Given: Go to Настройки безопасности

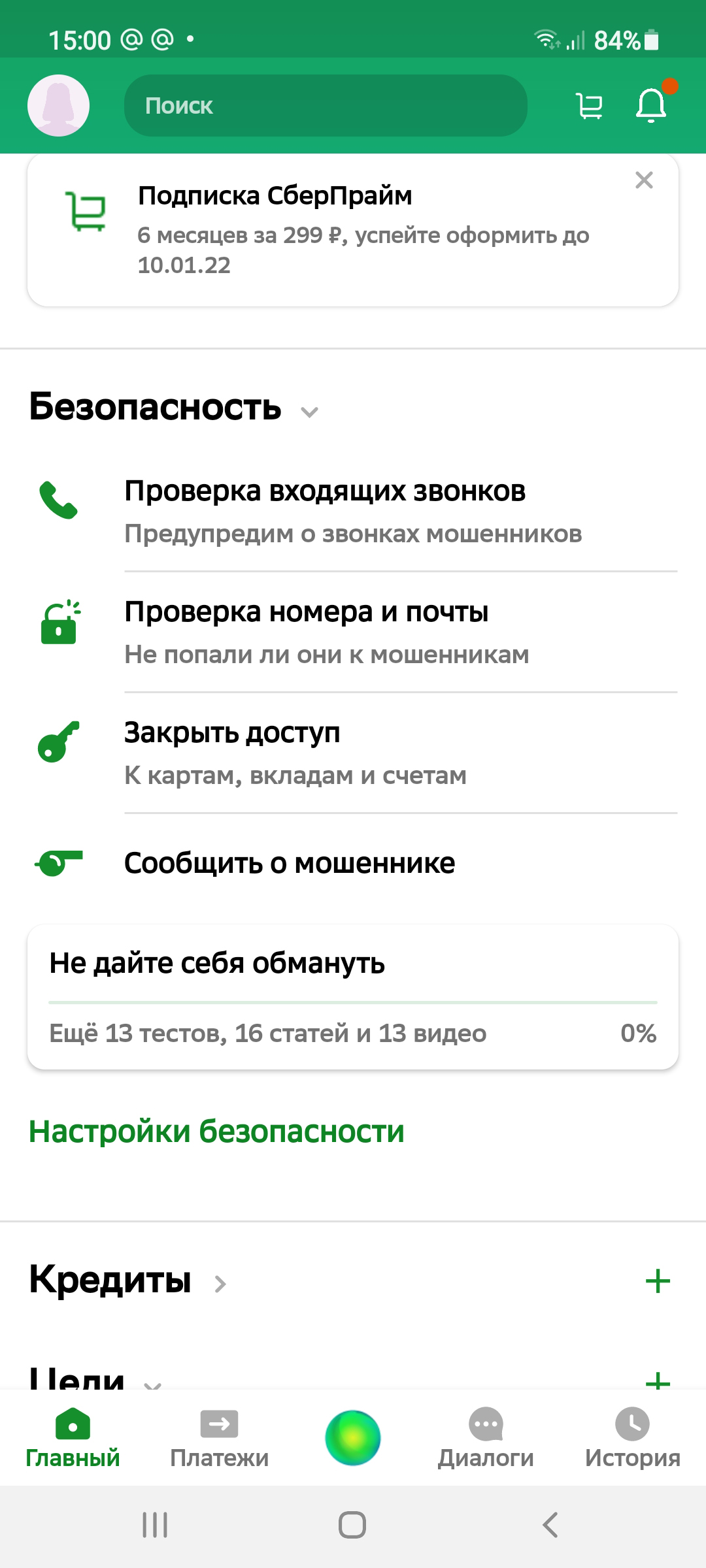Looking at the screenshot, I should (x=216, y=1131).
